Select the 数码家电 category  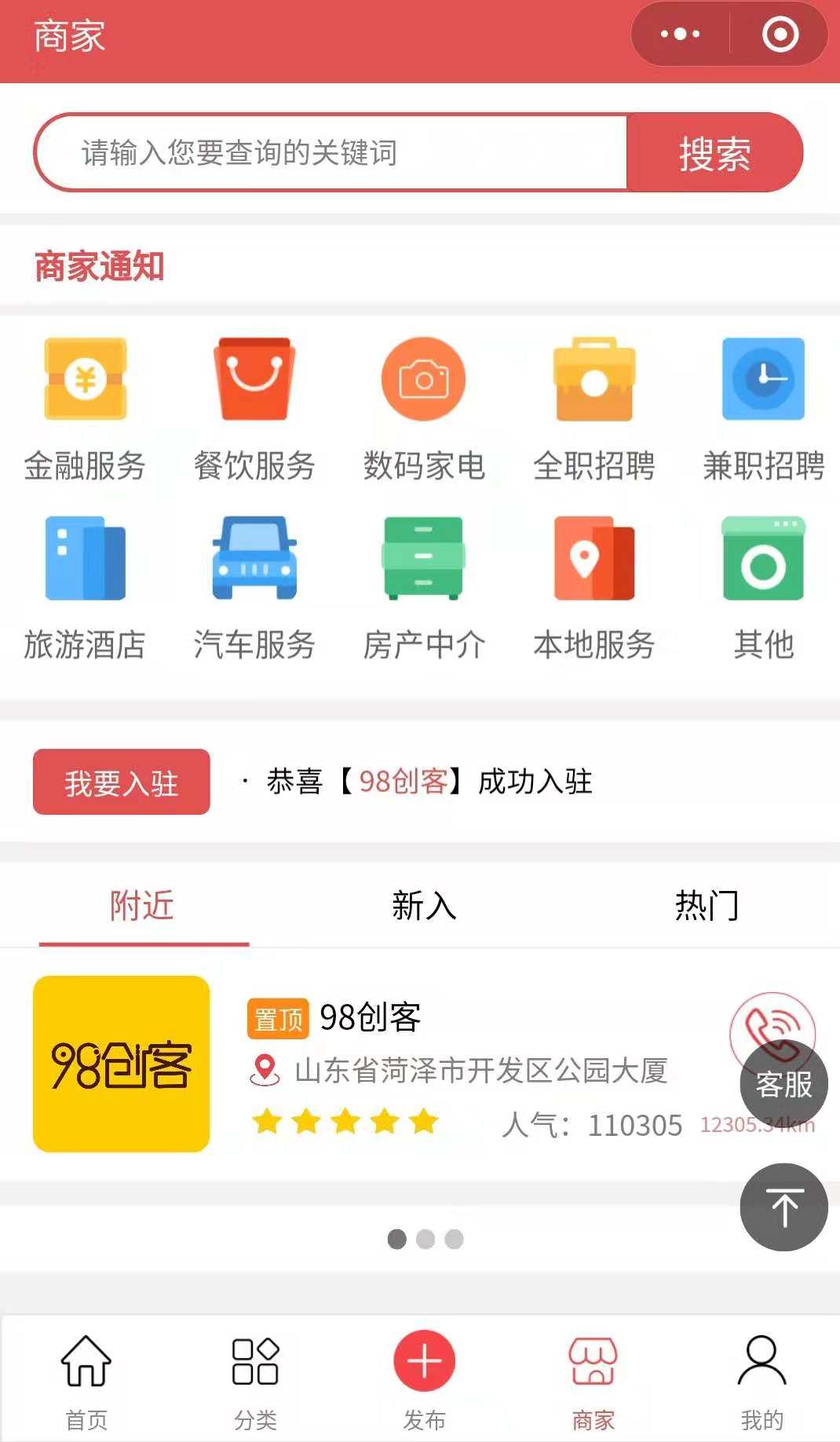tap(424, 410)
